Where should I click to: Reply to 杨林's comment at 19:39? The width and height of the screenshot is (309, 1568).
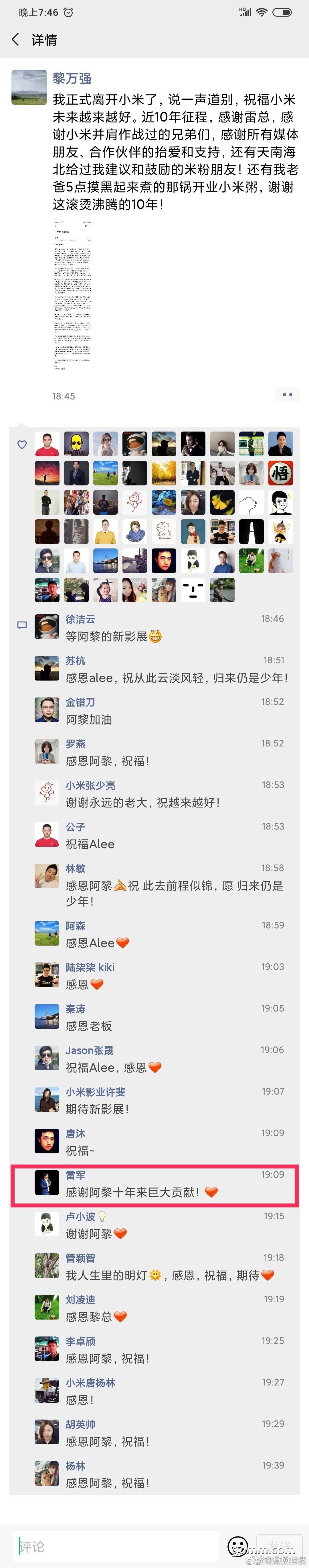[107, 1483]
